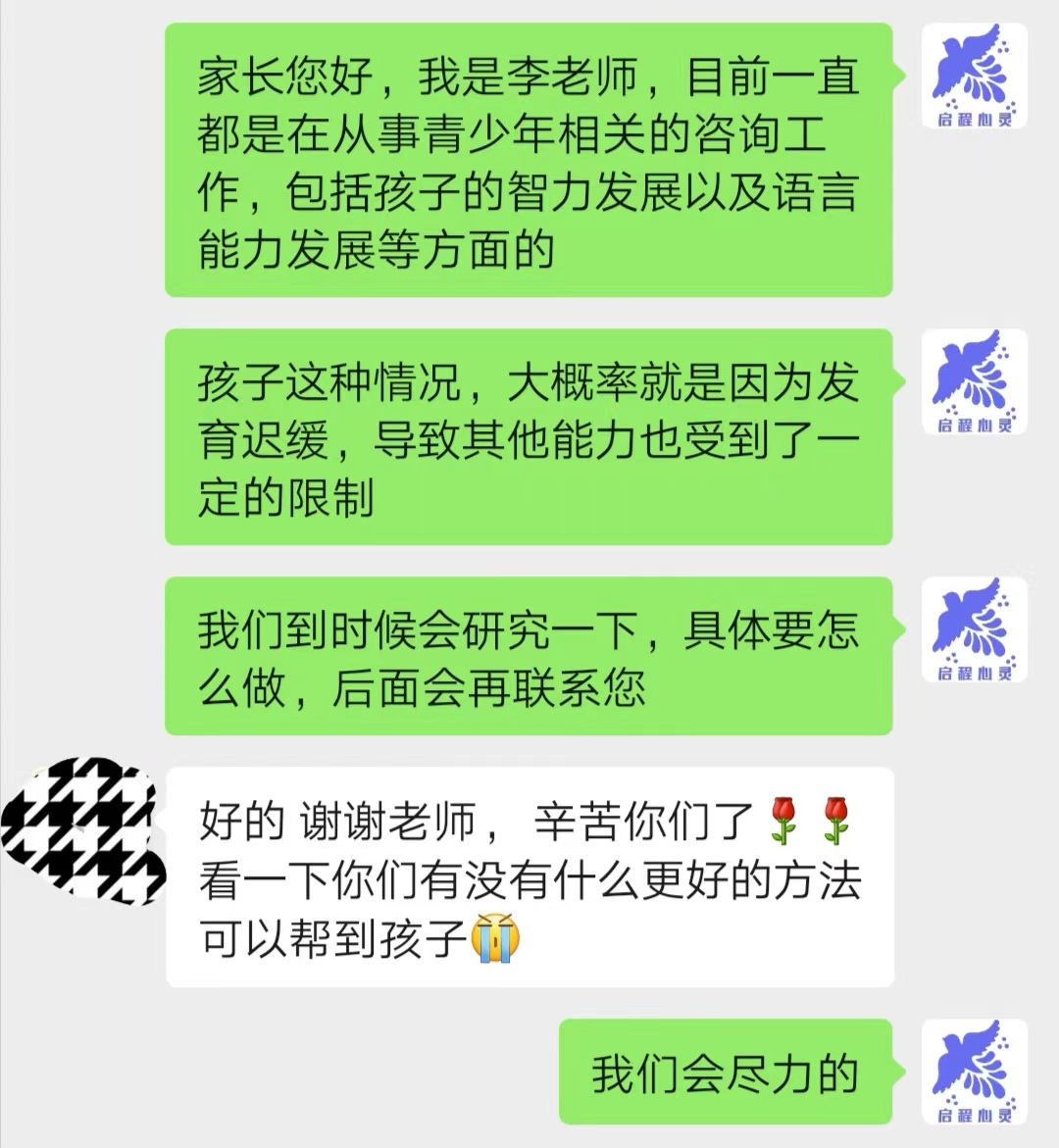This screenshot has width=1059, height=1148.
Task: Open the avatar beside the 后面会再联系您 message
Action: (x=975, y=629)
